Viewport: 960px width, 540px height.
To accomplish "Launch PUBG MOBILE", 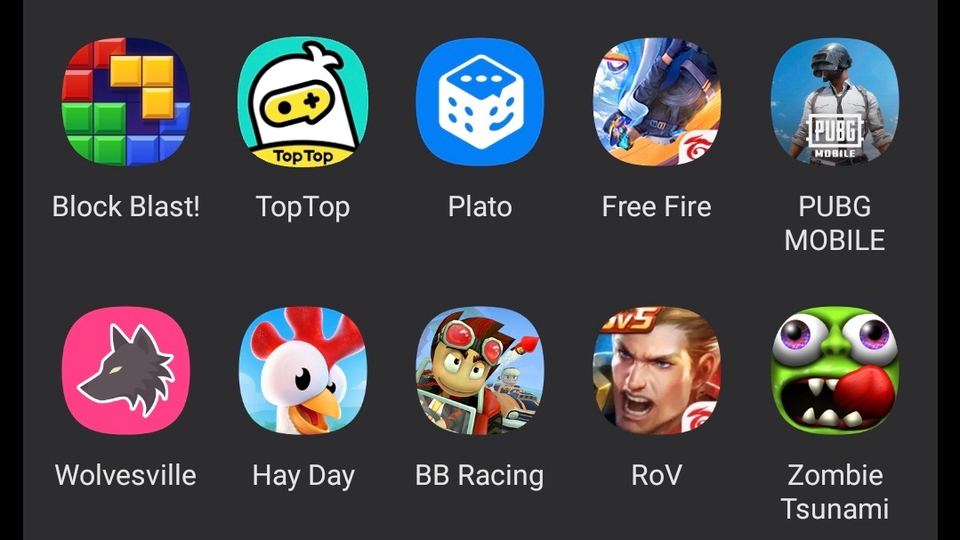I will click(834, 102).
